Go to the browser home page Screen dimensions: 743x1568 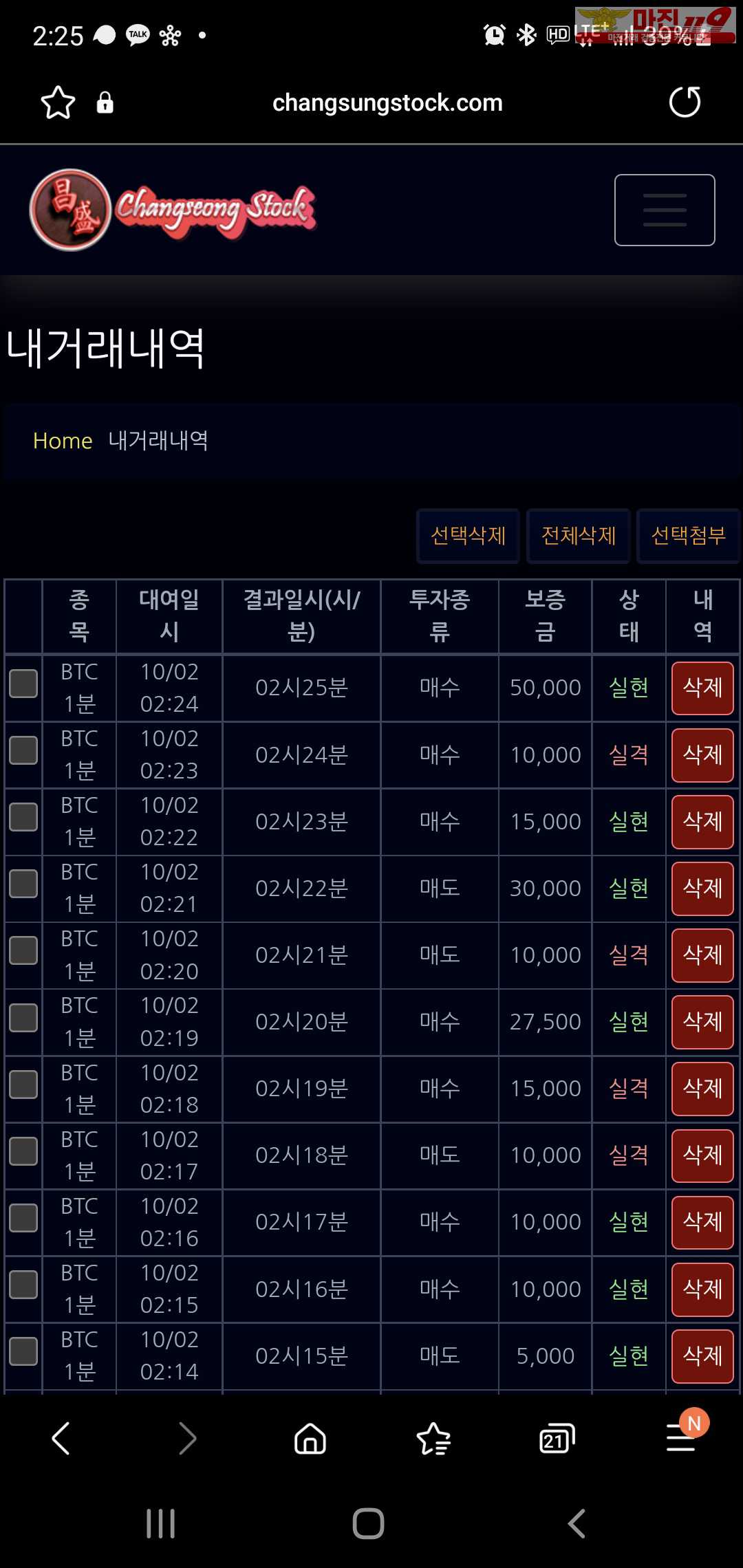pos(310,1438)
